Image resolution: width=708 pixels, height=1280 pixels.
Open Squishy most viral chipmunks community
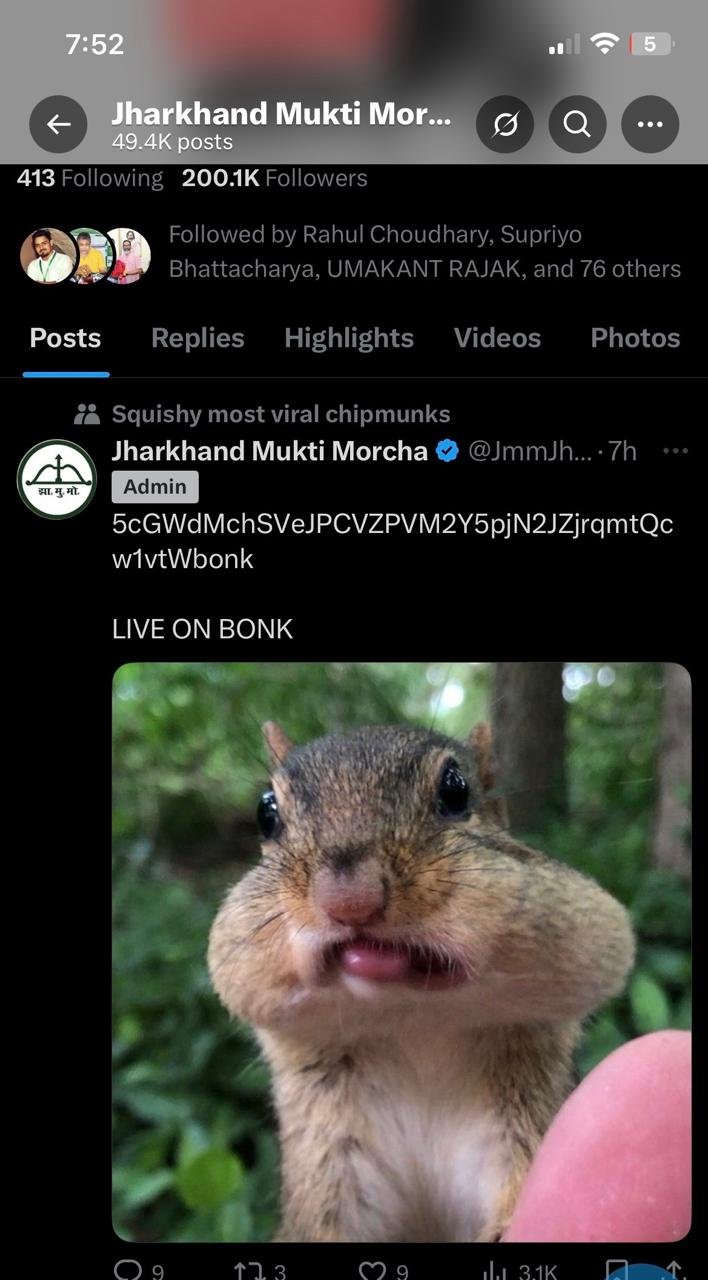[x=280, y=414]
